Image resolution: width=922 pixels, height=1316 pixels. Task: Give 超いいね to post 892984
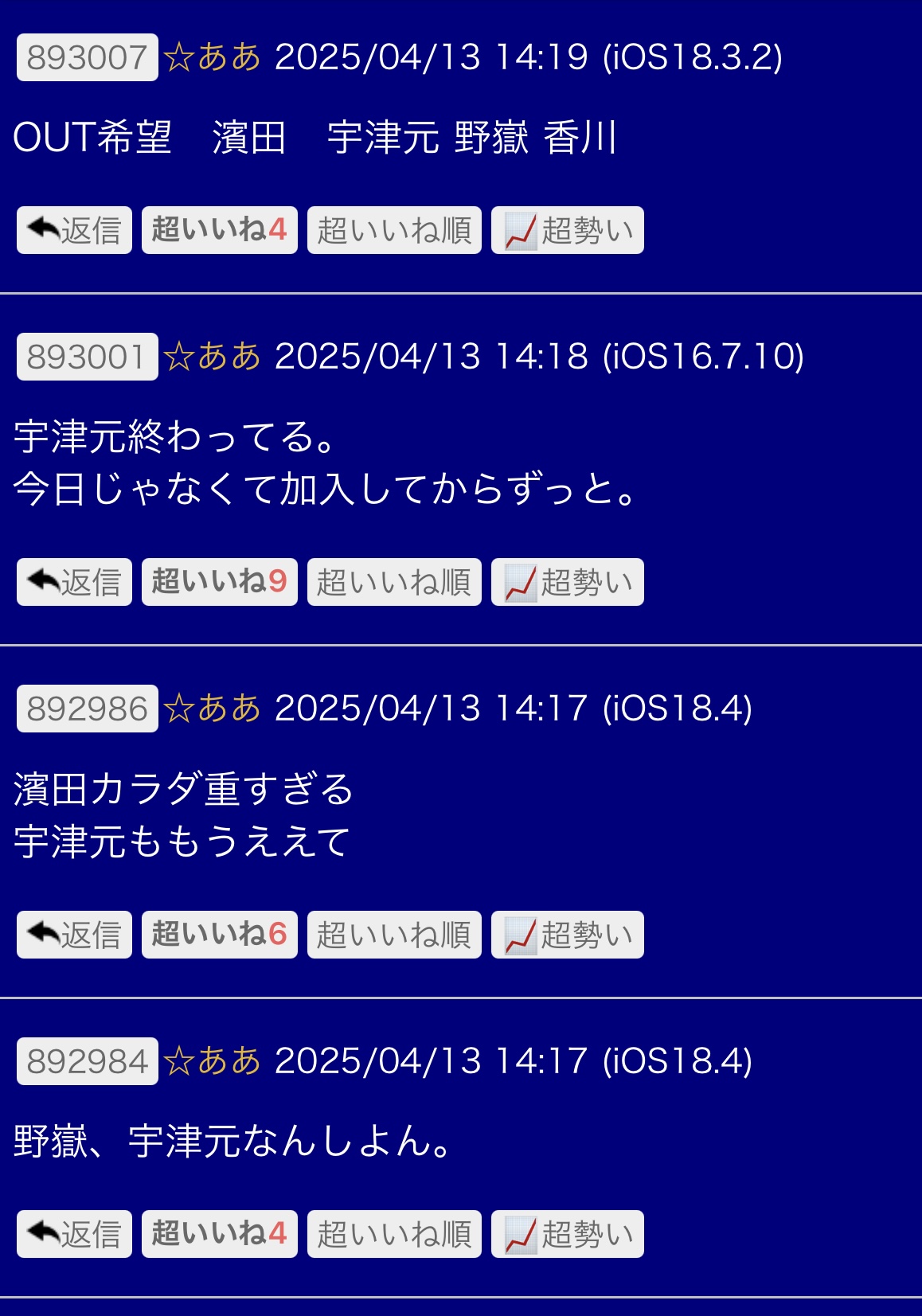point(219,1234)
